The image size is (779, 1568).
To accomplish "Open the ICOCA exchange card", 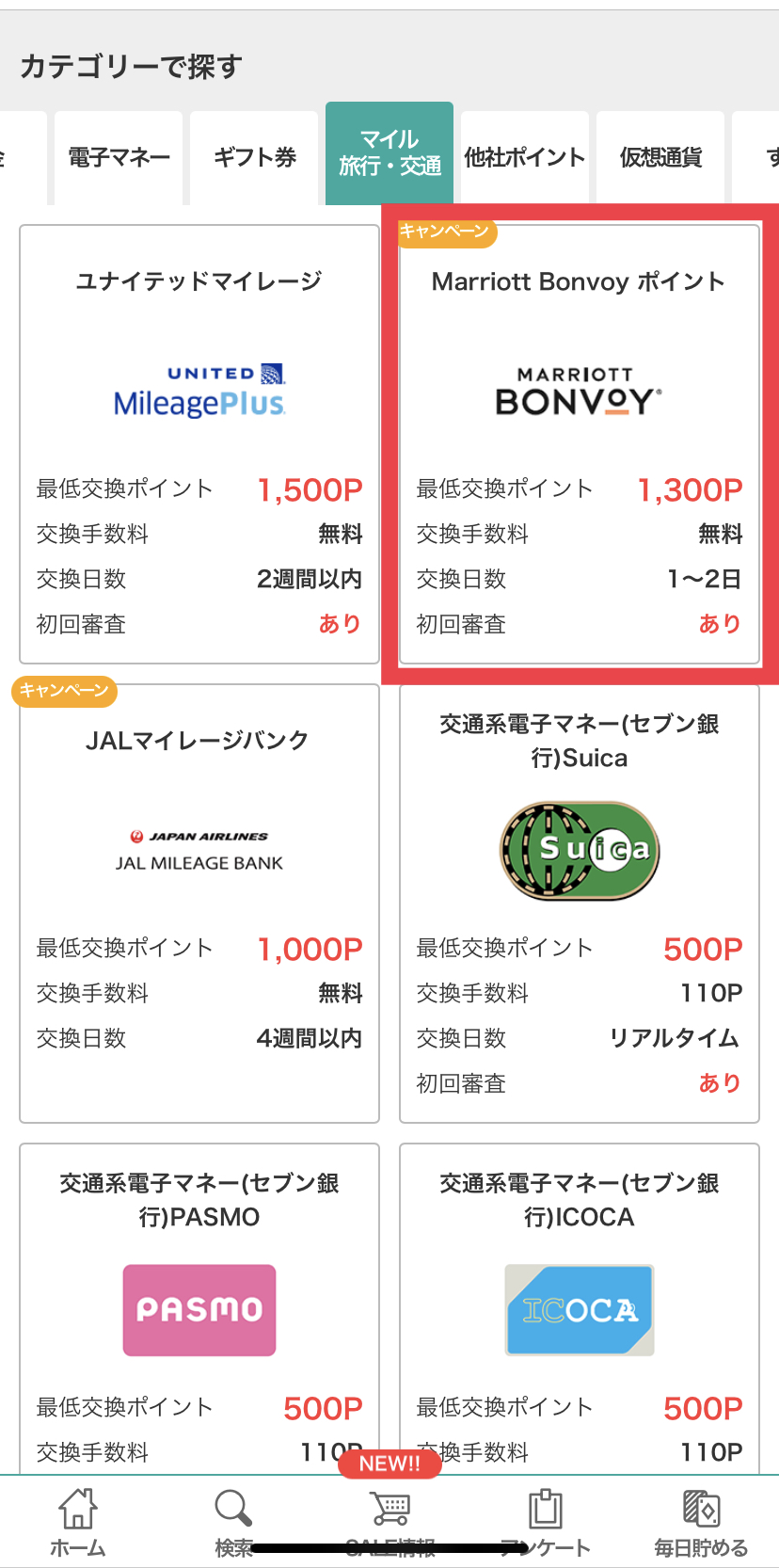I will (580, 1308).
